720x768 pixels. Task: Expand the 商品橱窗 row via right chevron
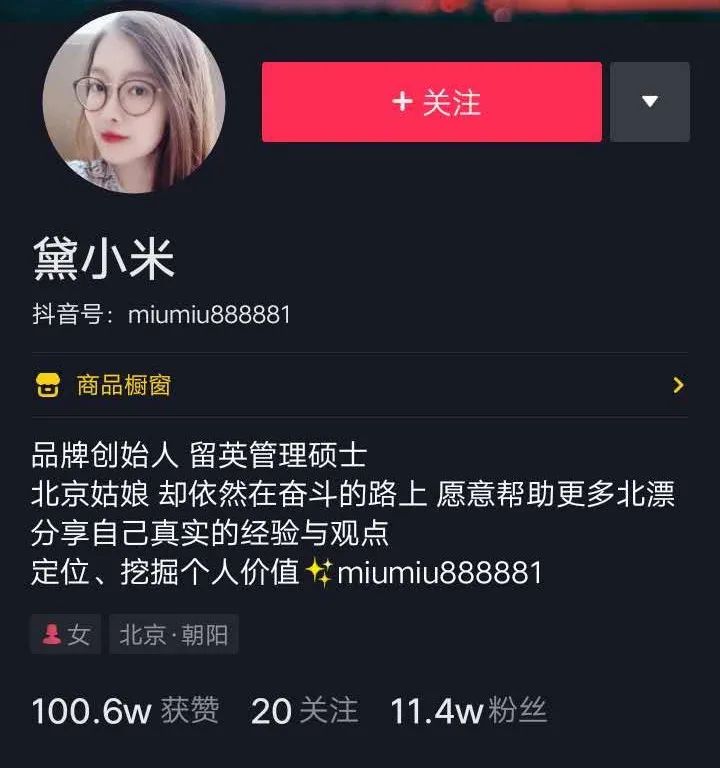click(x=679, y=384)
